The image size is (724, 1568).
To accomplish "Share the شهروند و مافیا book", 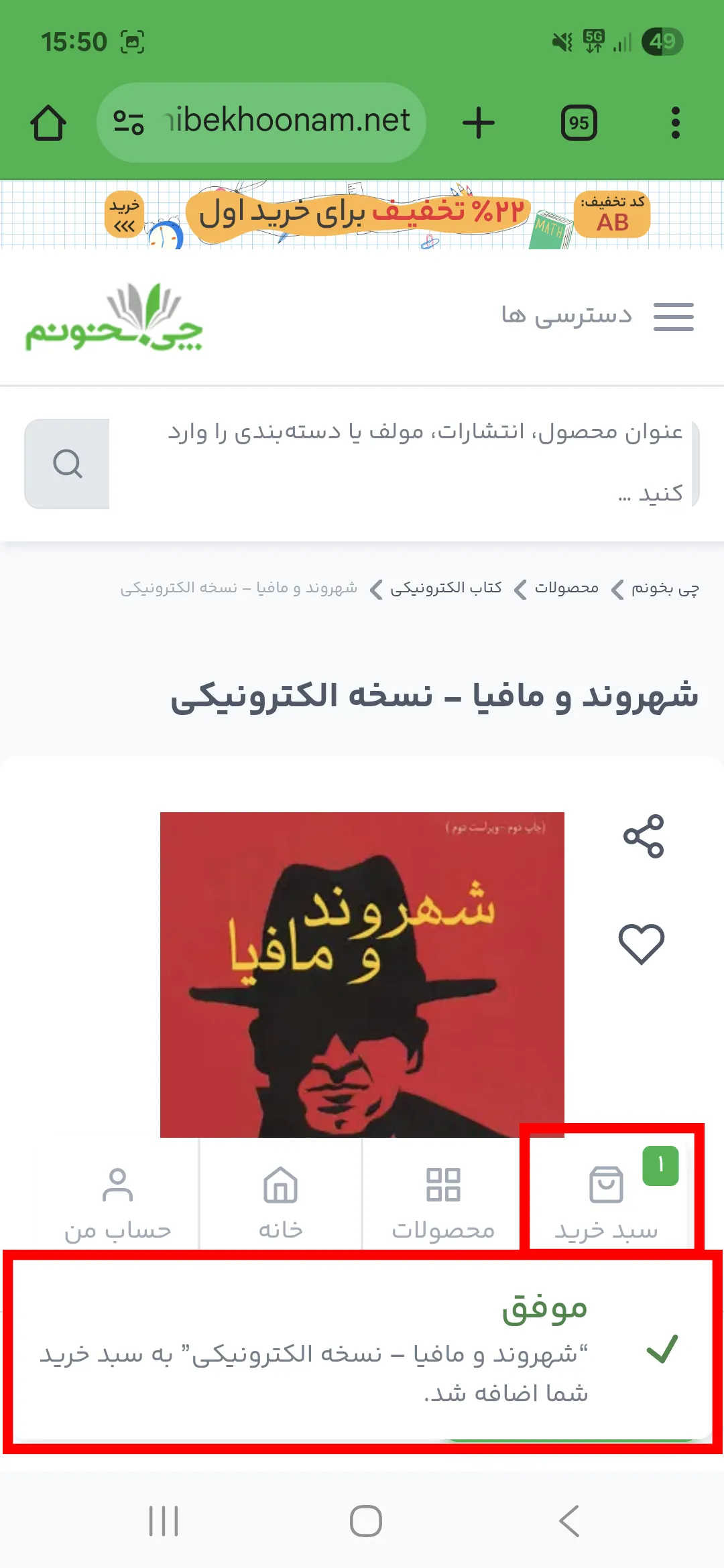I will pyautogui.click(x=643, y=836).
